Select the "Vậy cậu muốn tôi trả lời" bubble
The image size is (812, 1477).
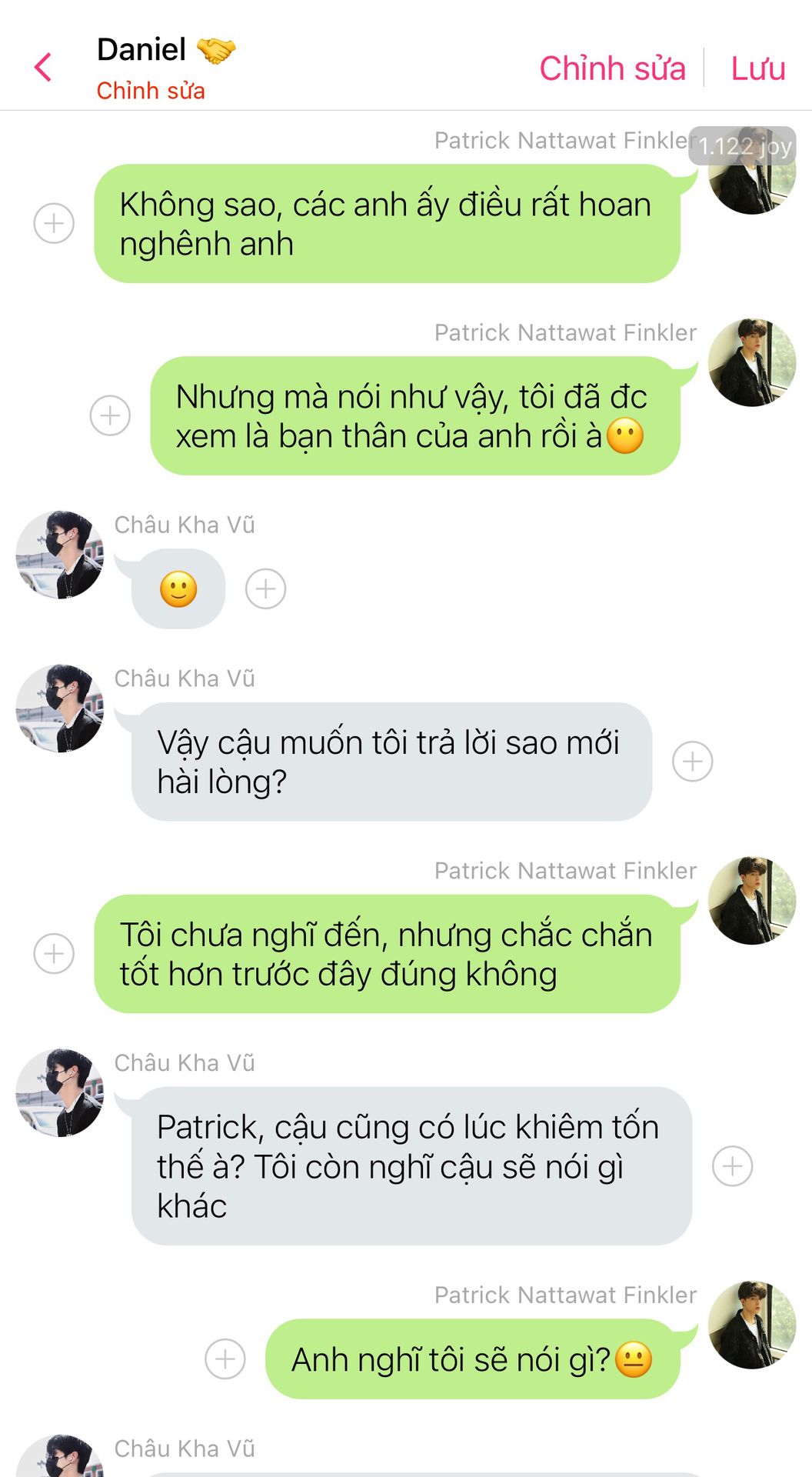pyautogui.click(x=391, y=762)
